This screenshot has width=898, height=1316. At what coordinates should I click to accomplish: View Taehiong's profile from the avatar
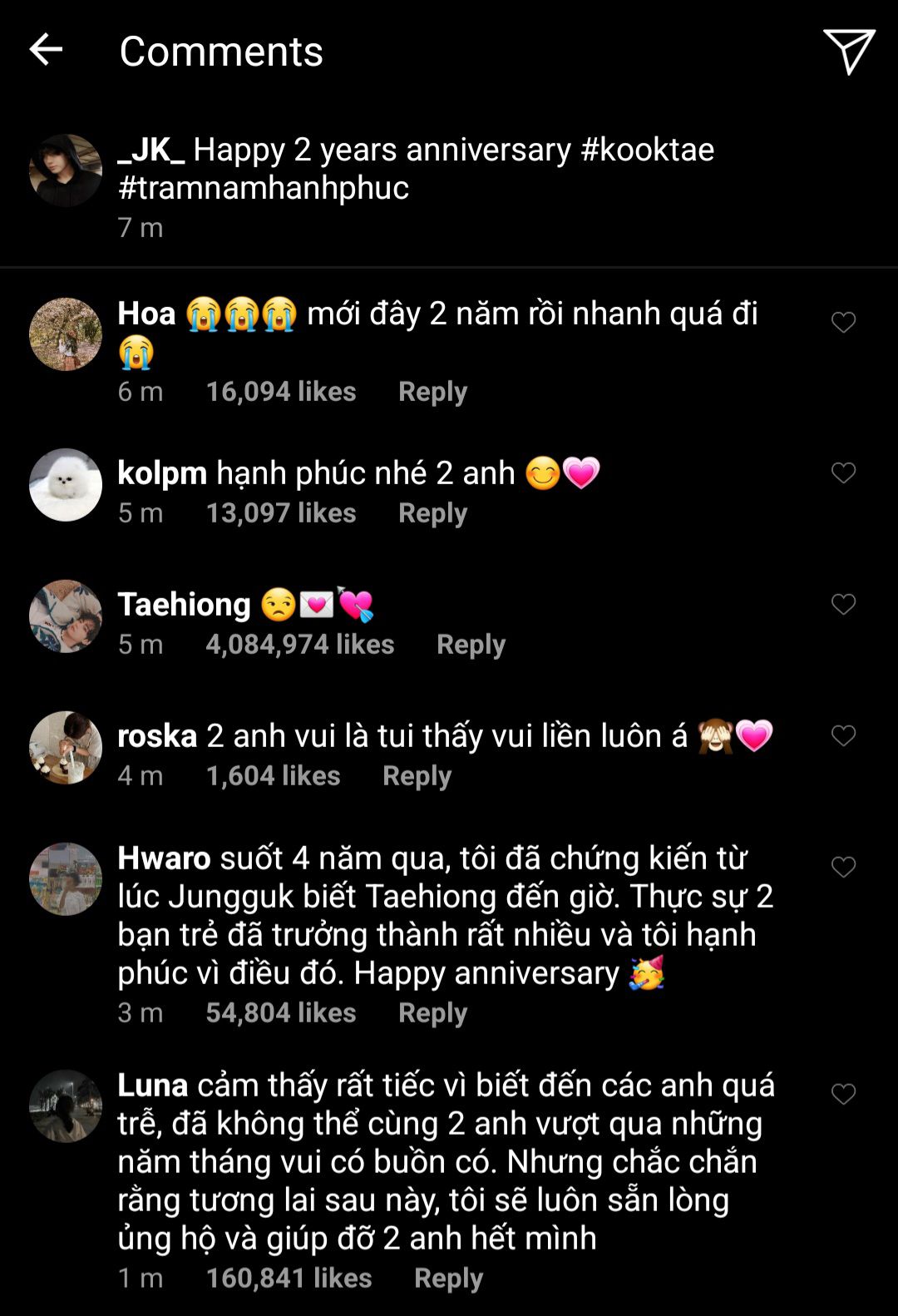pos(66,616)
